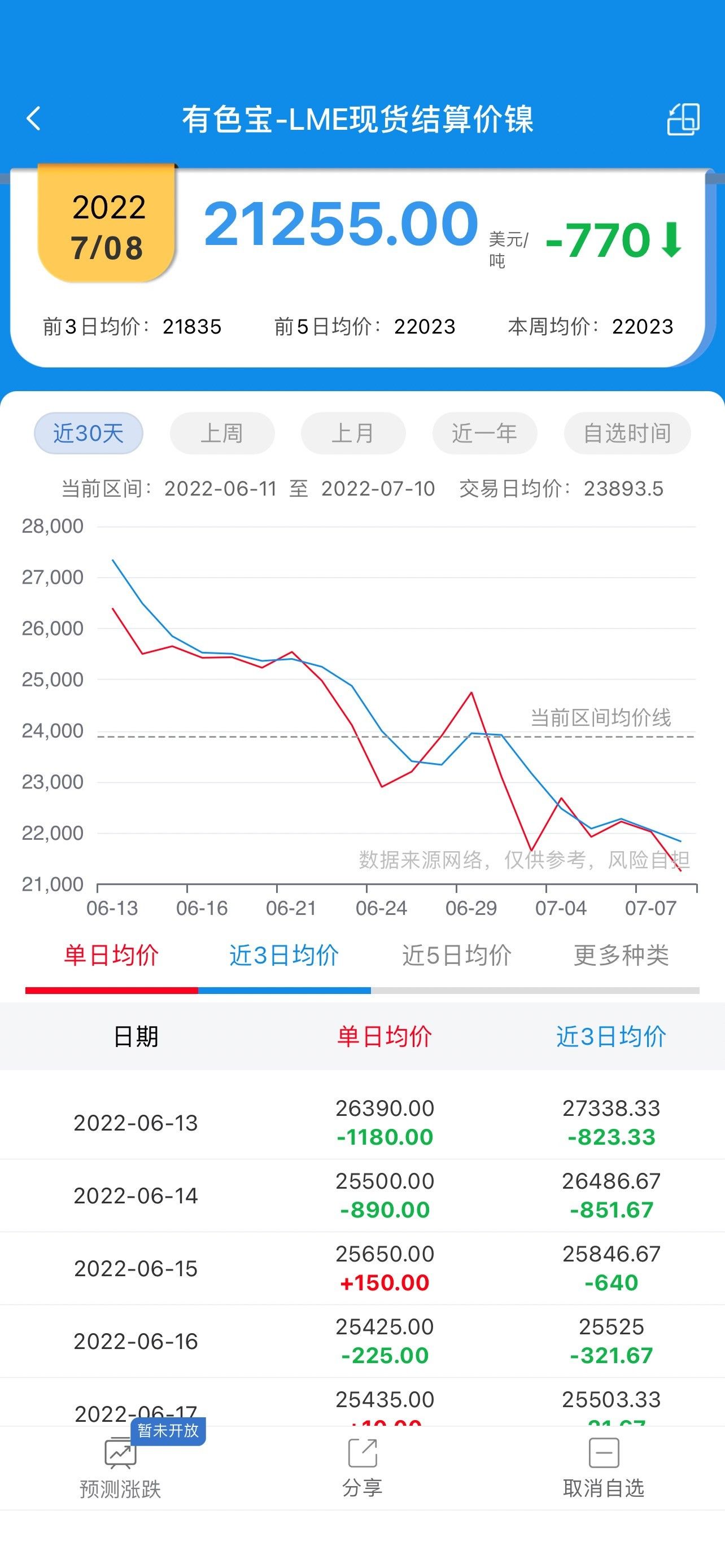Open the 更多种类 tab
The image size is (725, 1568).
tap(621, 955)
